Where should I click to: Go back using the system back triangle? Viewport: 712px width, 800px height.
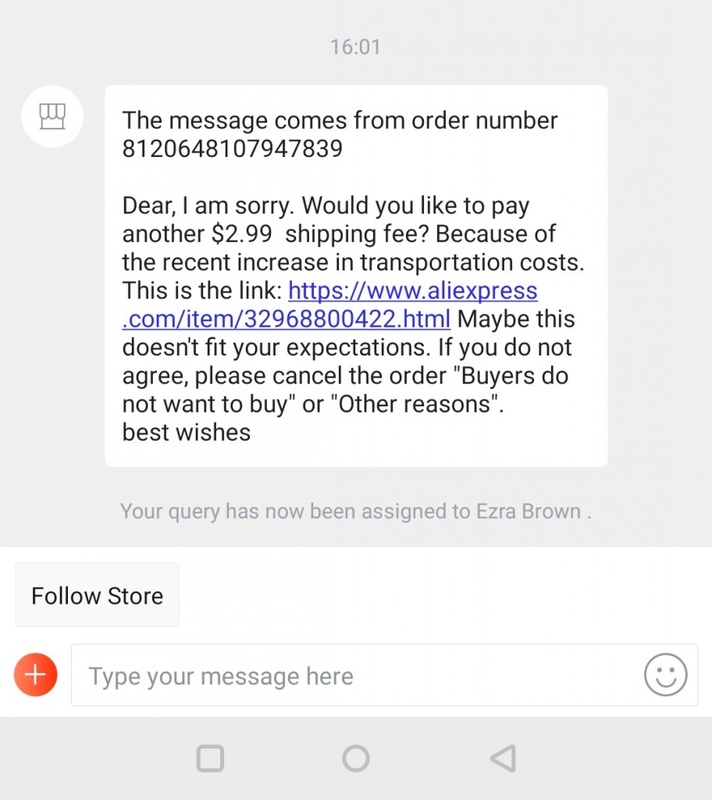[503, 758]
